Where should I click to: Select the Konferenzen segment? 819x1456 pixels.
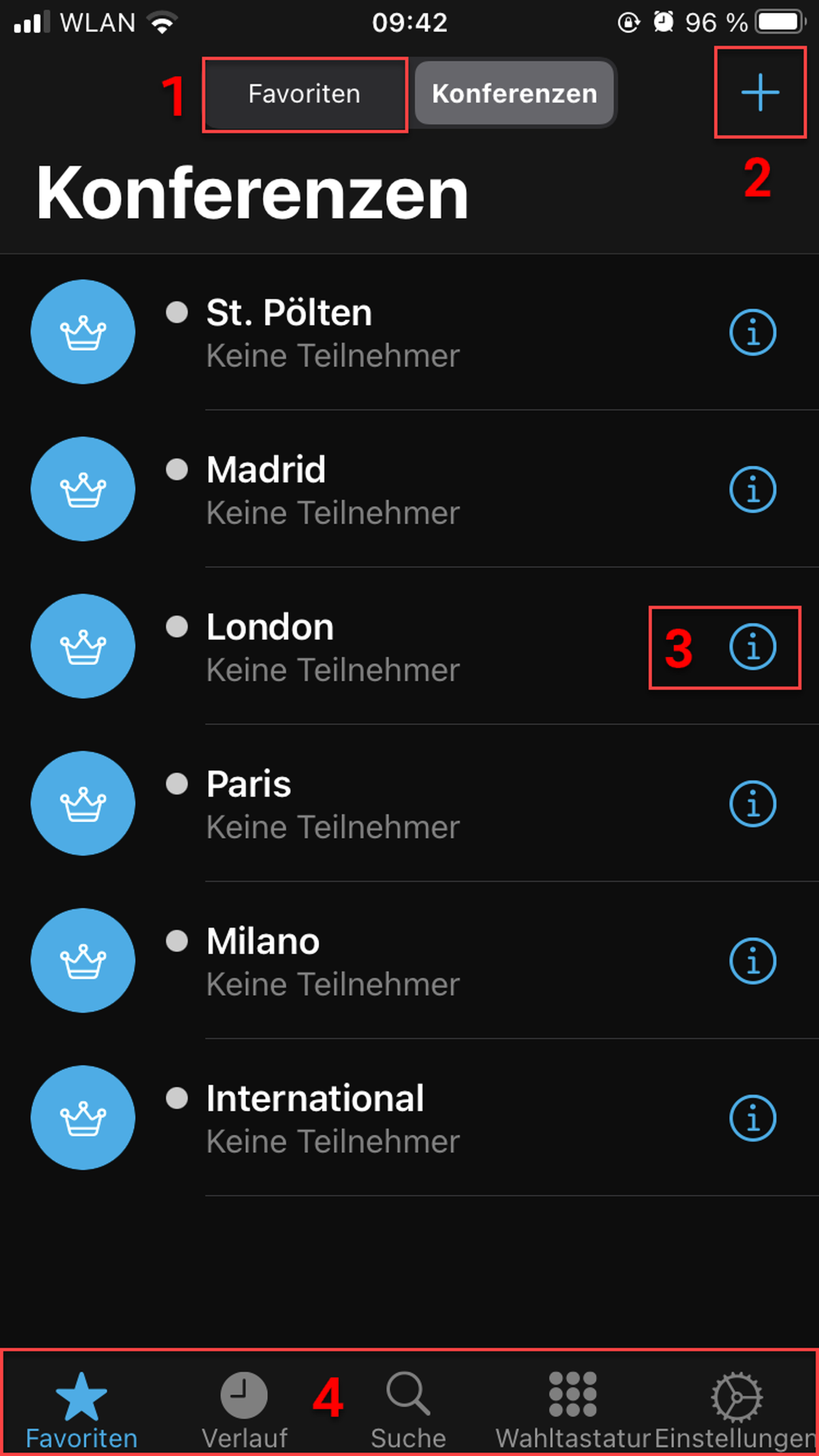[514, 94]
